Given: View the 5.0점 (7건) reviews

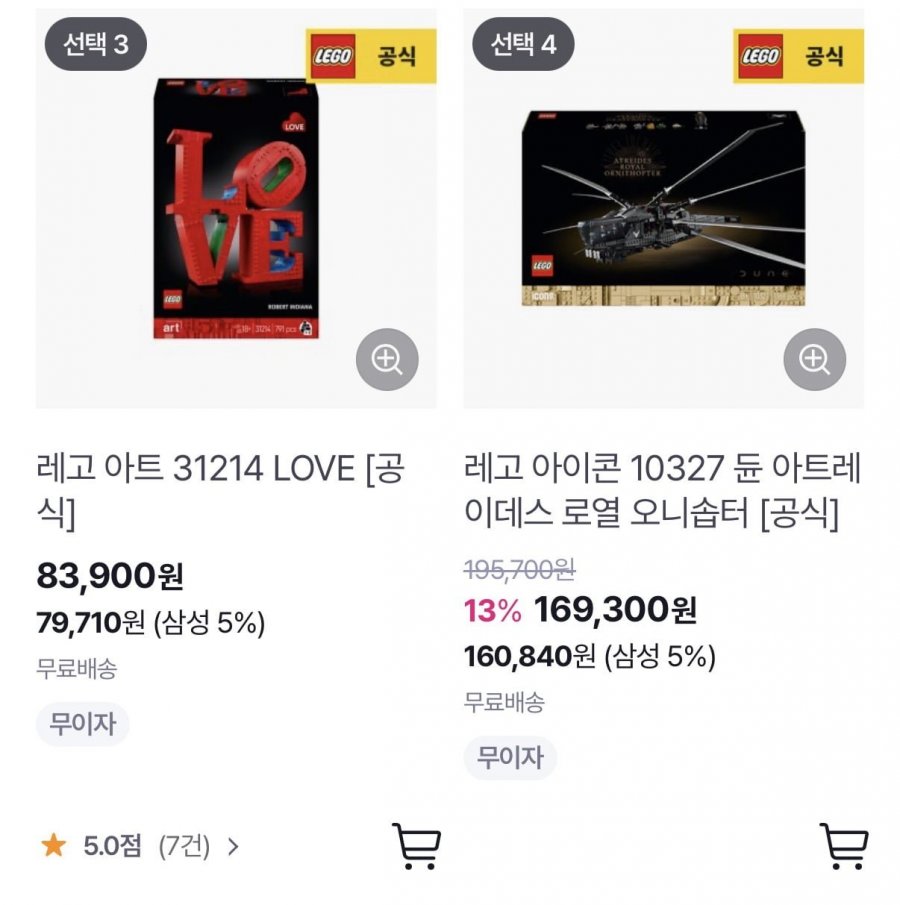Looking at the screenshot, I should (x=140, y=847).
